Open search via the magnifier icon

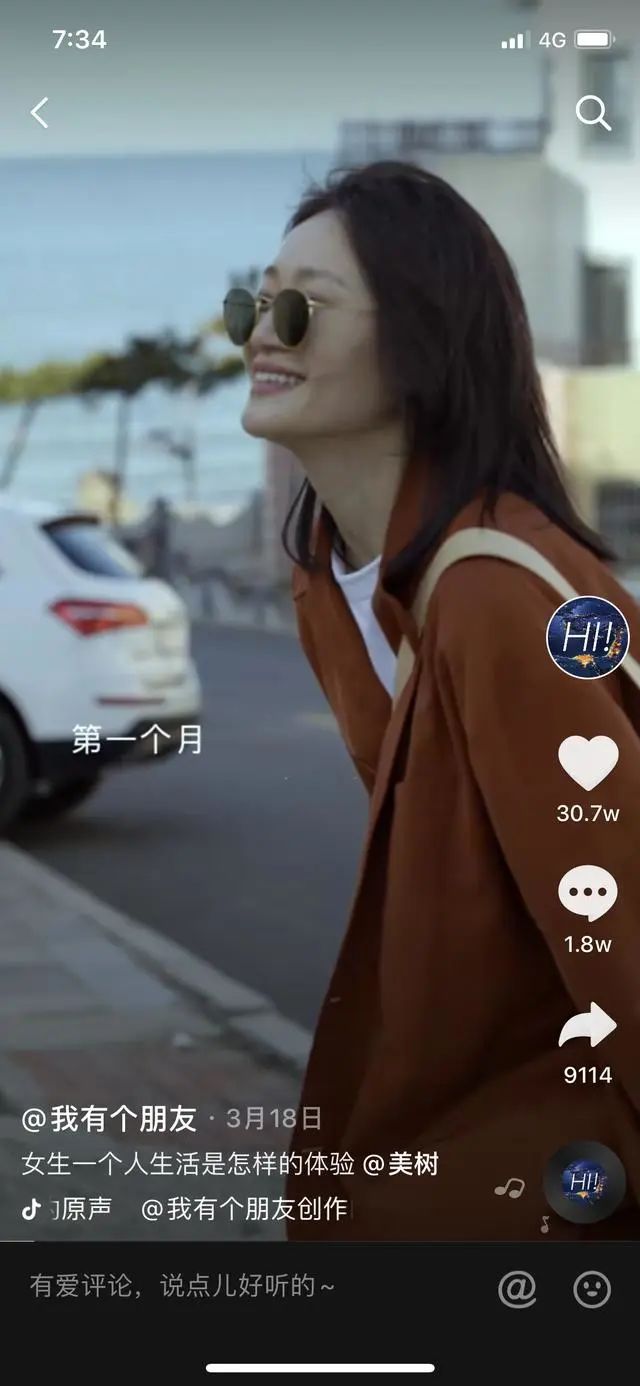(x=593, y=113)
